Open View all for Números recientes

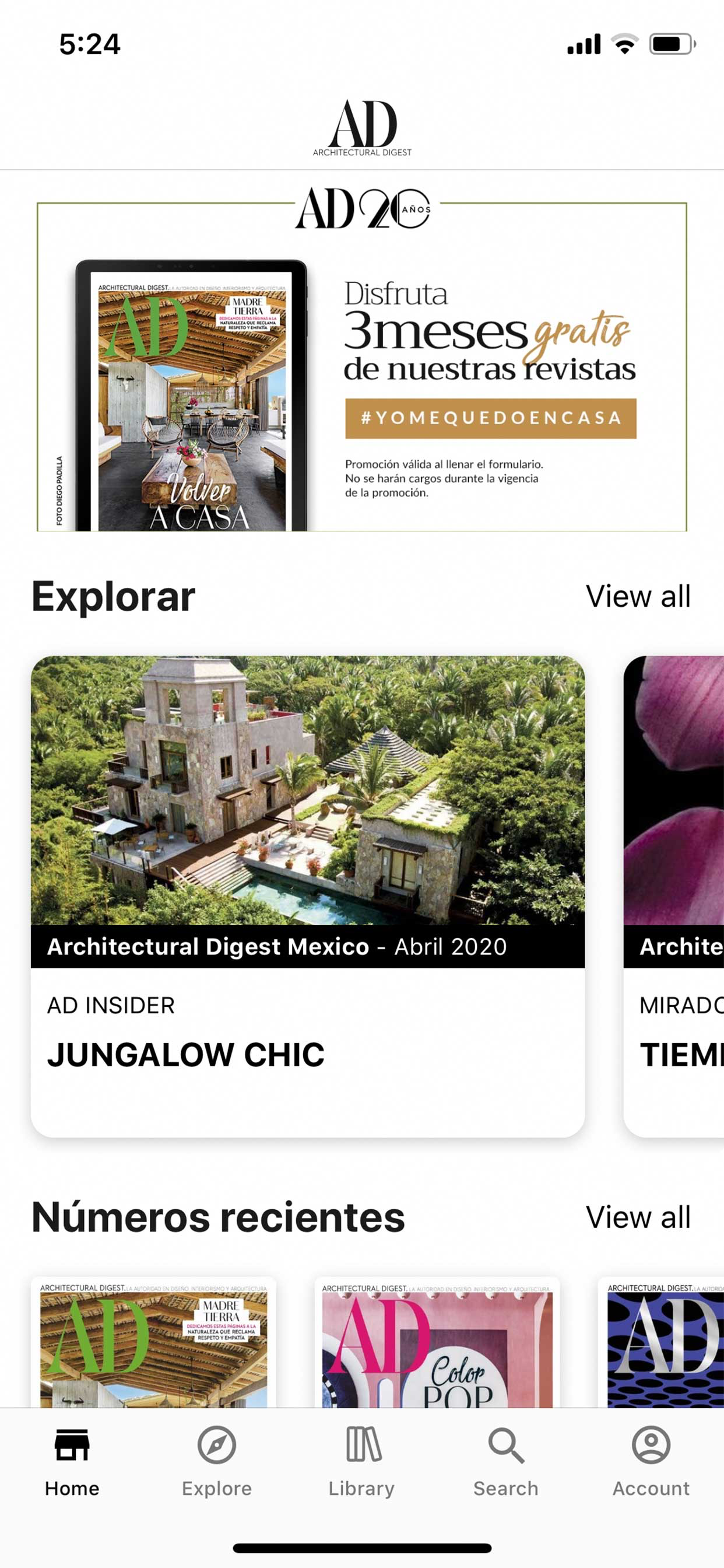point(638,1217)
